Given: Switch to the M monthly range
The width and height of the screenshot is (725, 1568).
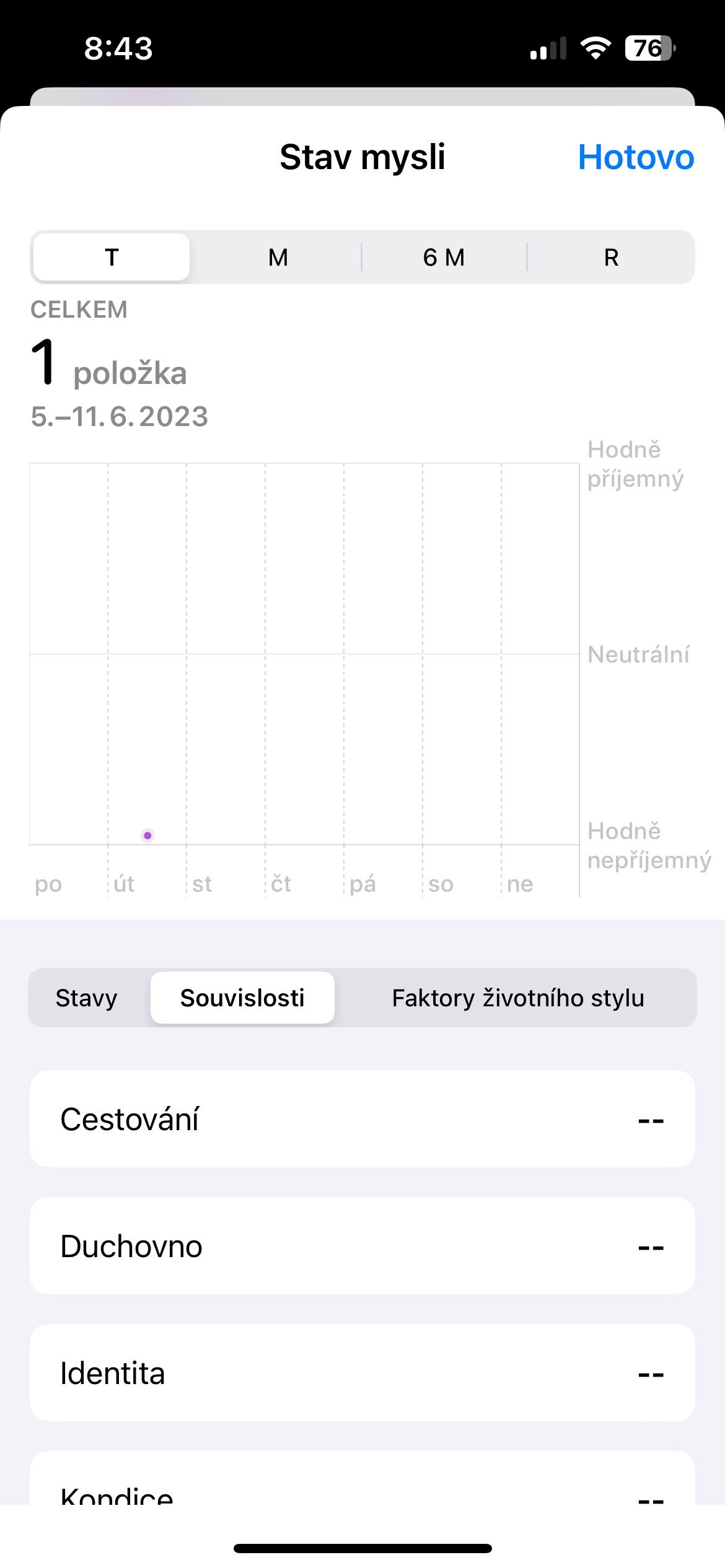Looking at the screenshot, I should point(278,257).
